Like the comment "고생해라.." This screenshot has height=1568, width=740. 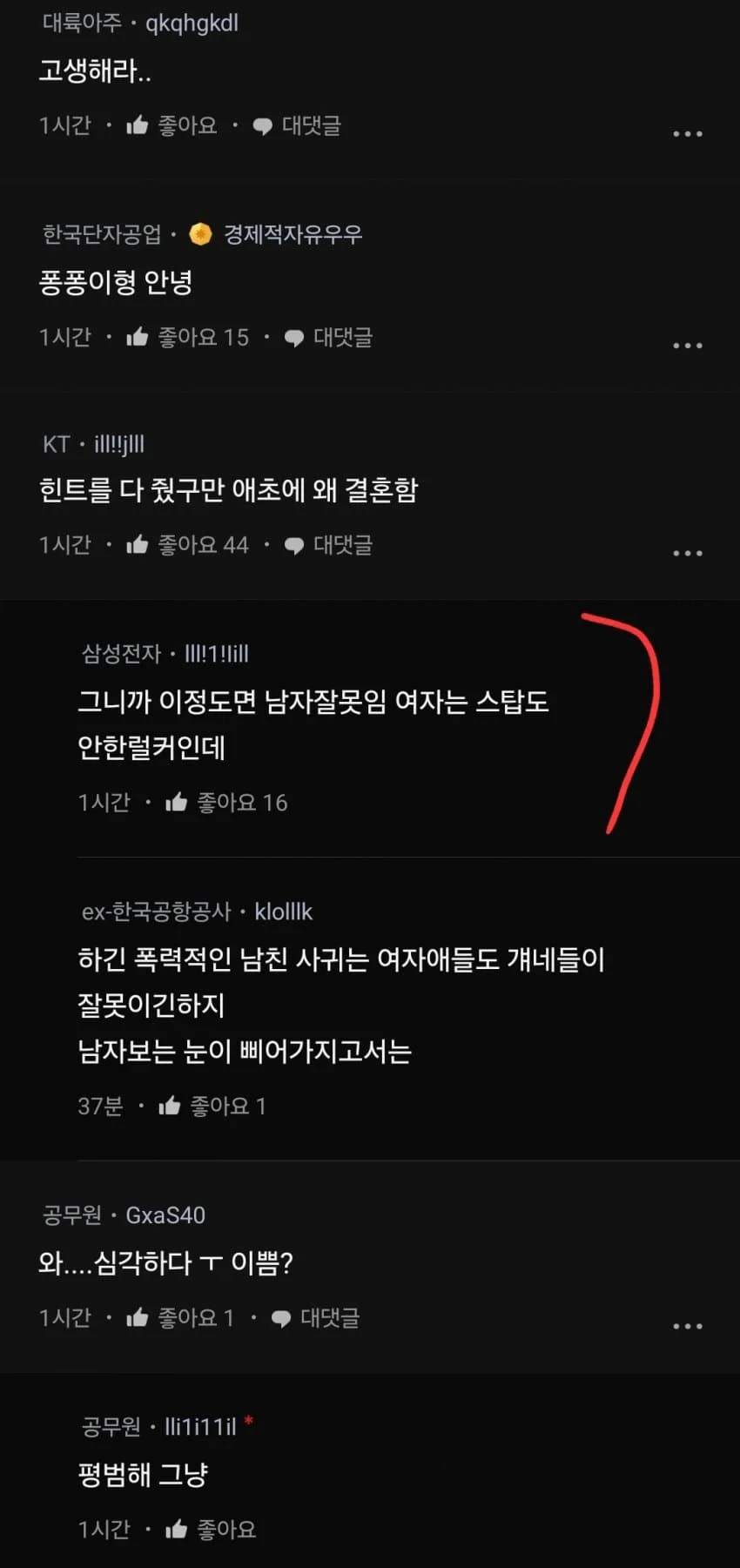click(x=172, y=125)
